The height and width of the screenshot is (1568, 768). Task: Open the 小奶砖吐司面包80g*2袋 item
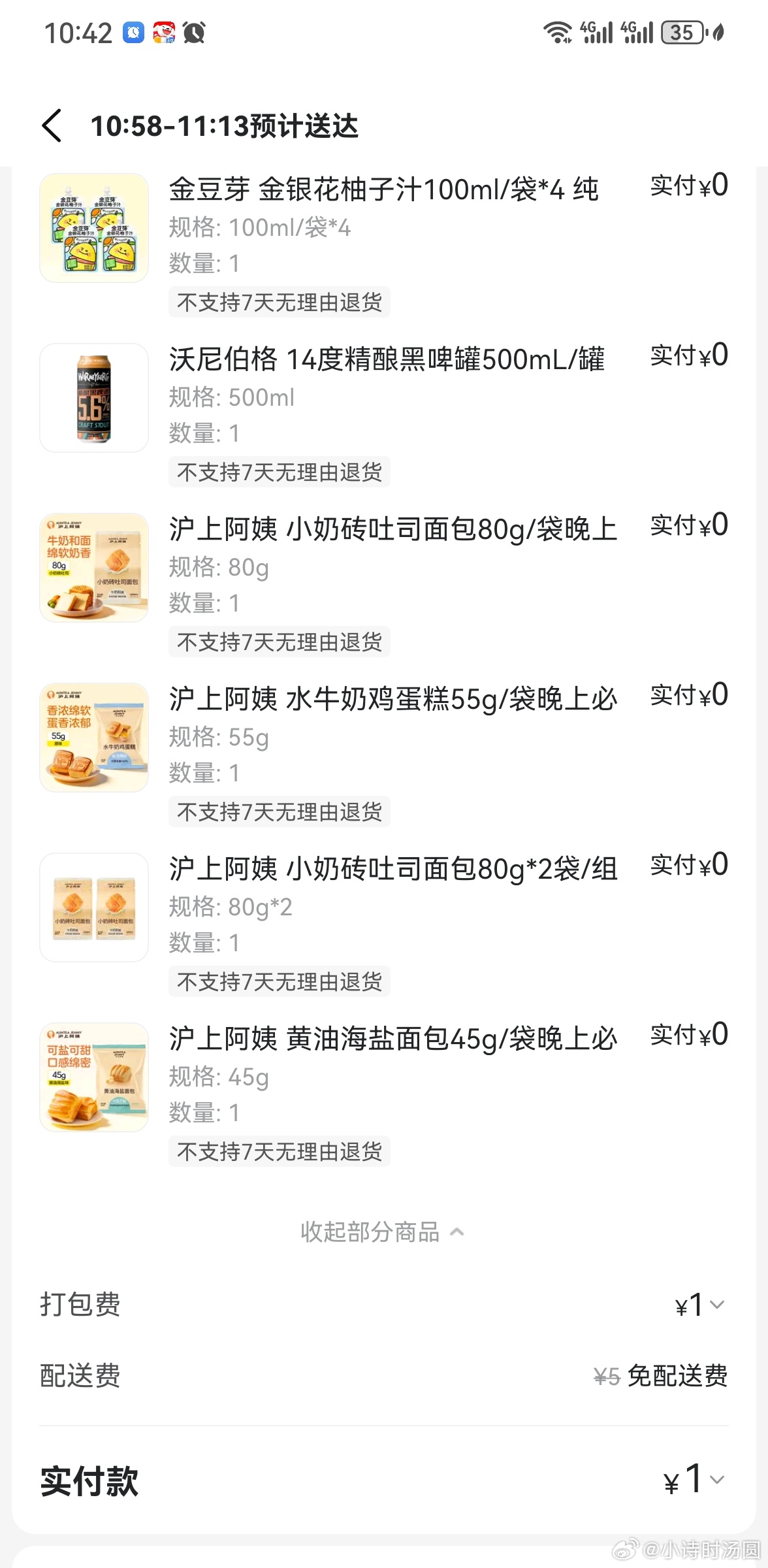(392, 870)
